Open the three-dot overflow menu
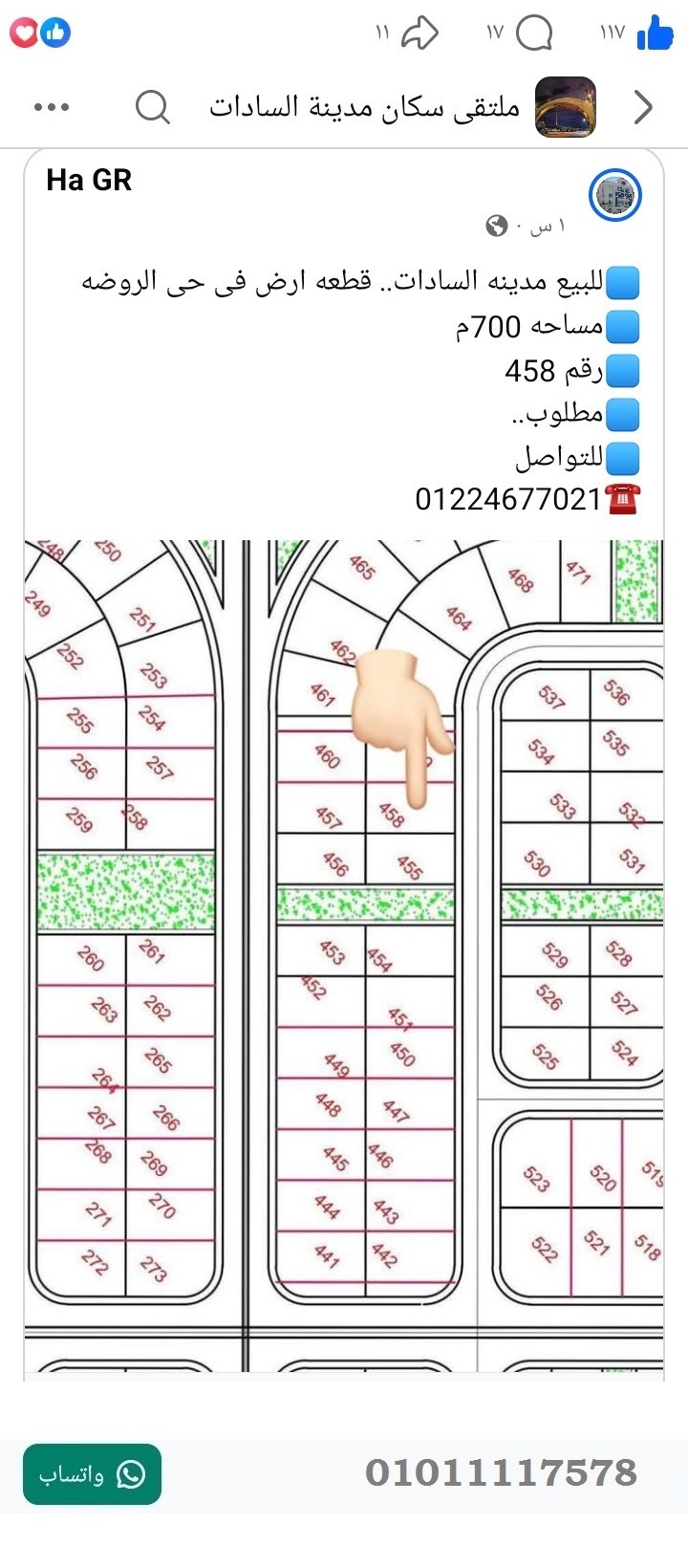 (x=52, y=107)
